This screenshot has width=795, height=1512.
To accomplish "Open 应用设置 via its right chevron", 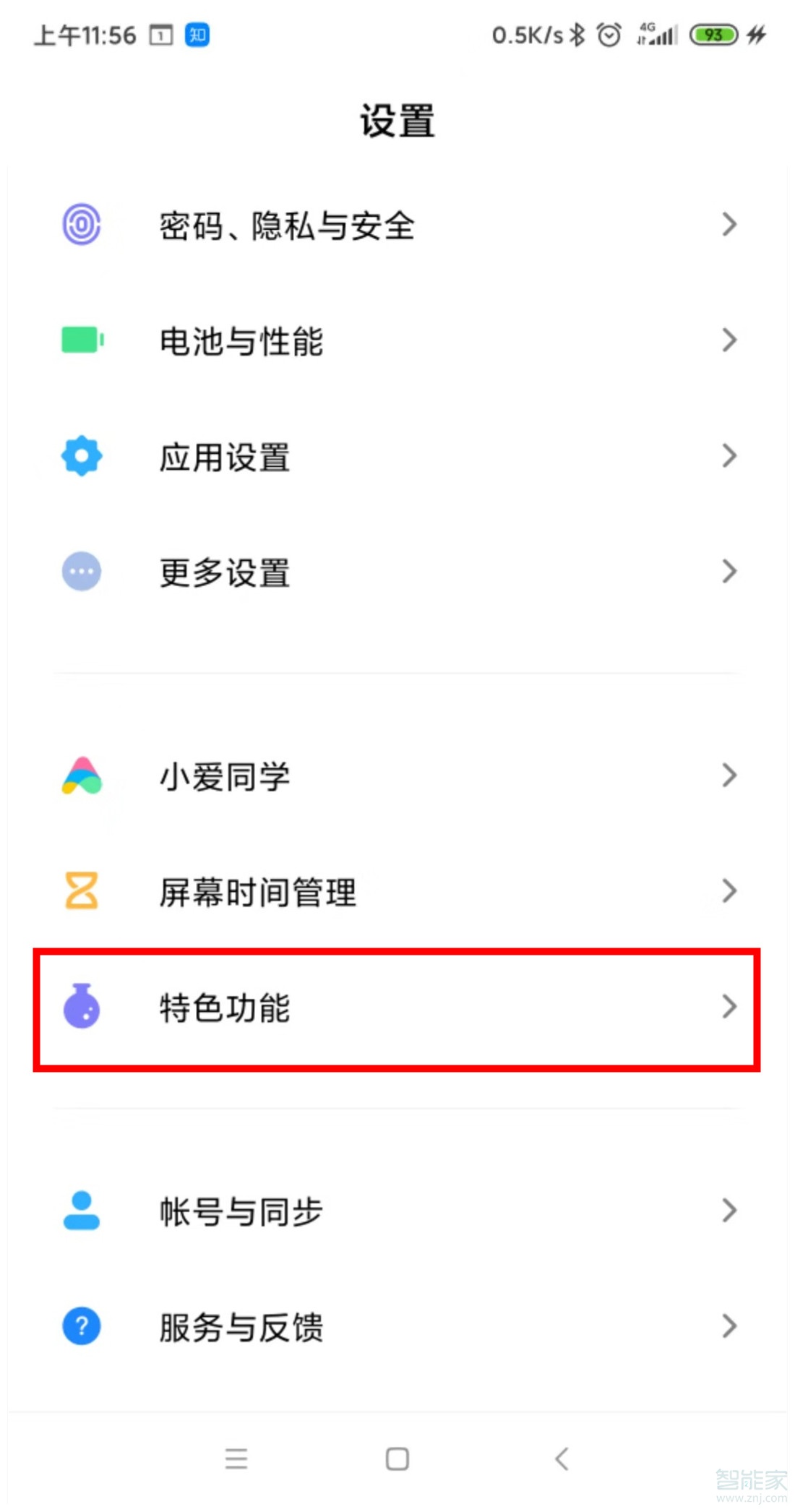I will click(729, 456).
